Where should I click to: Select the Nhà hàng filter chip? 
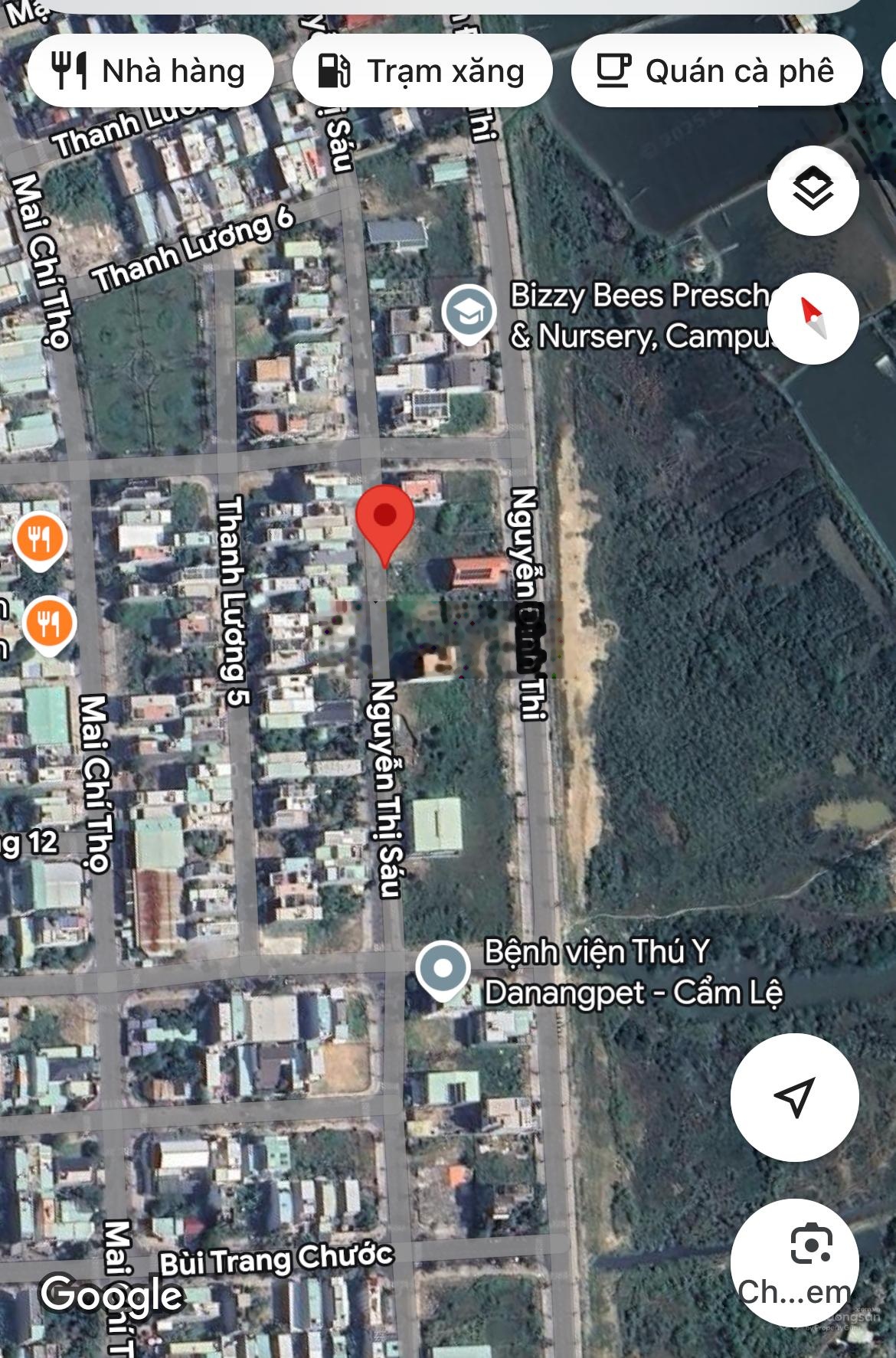[150, 71]
